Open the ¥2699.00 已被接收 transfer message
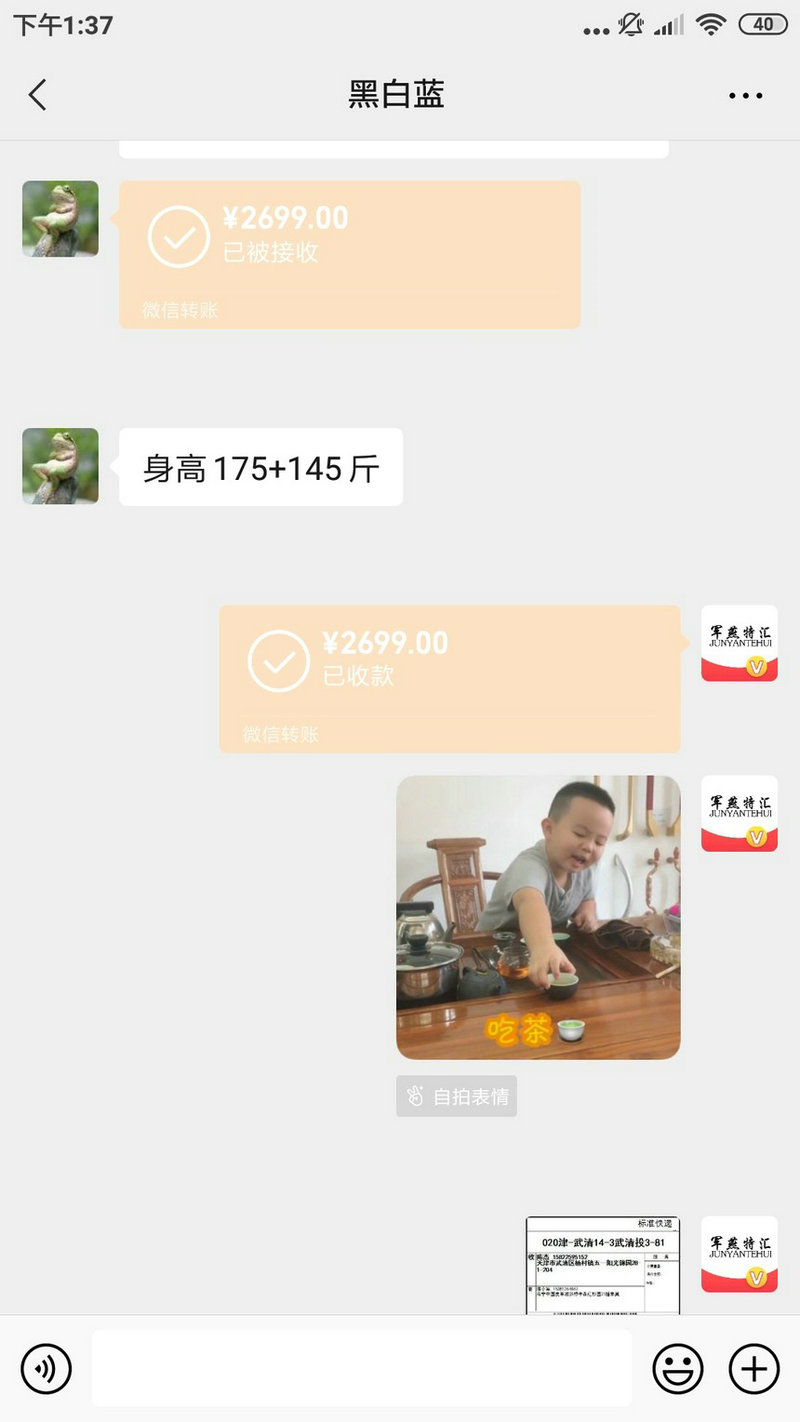This screenshot has height=1422, width=800. pyautogui.click(x=350, y=255)
